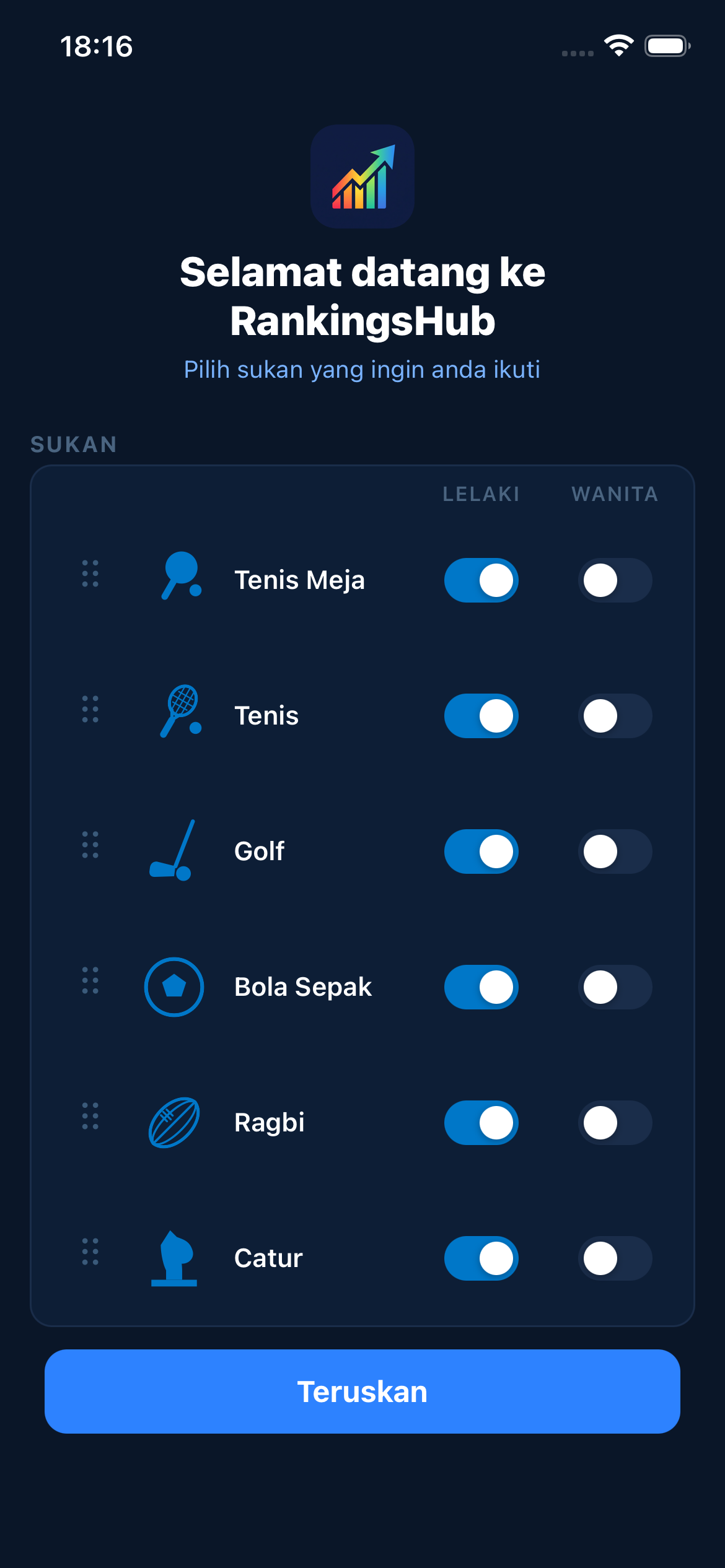Turn off Lelaki rankings for Tenis
Screen dimensions: 725x1568
coord(481,716)
